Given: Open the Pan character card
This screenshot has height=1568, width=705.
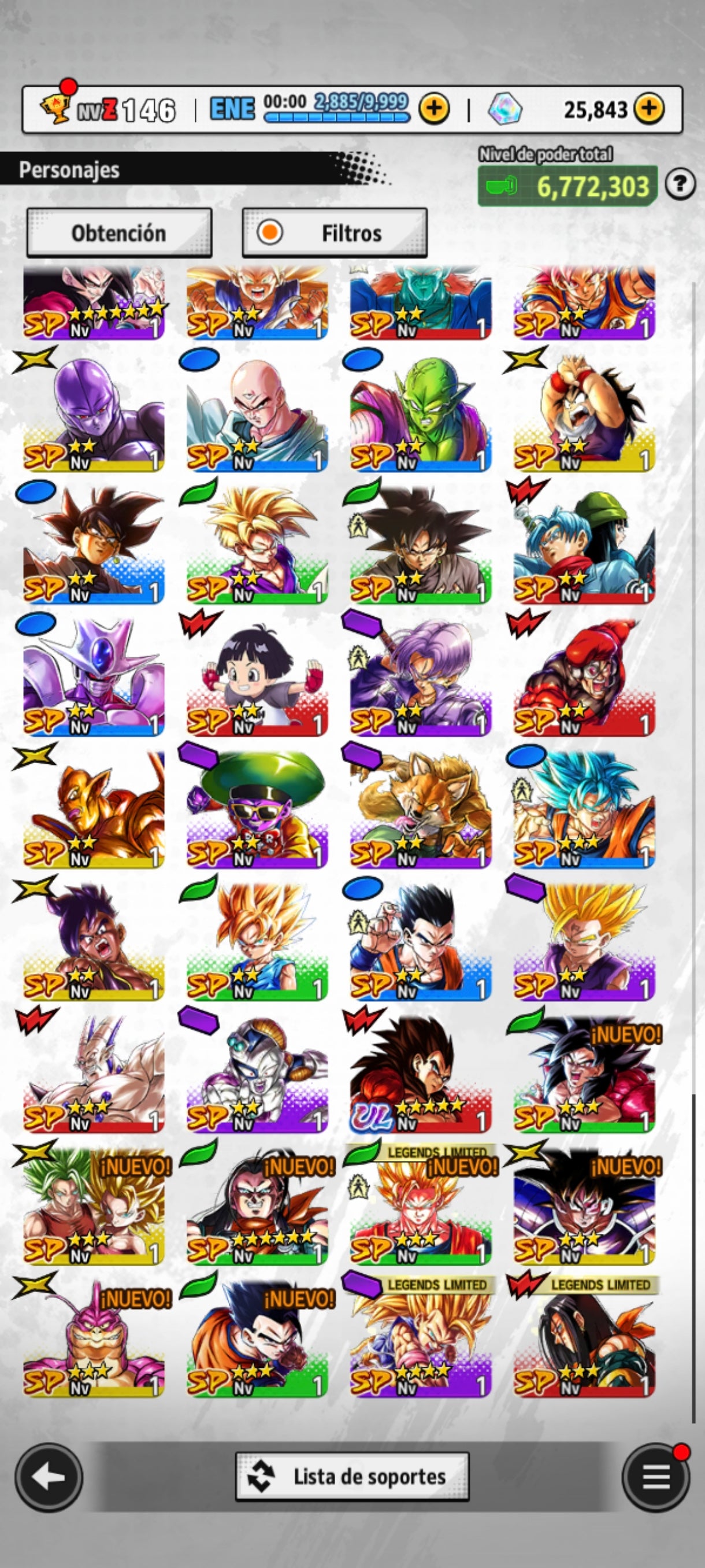Looking at the screenshot, I should (257, 679).
